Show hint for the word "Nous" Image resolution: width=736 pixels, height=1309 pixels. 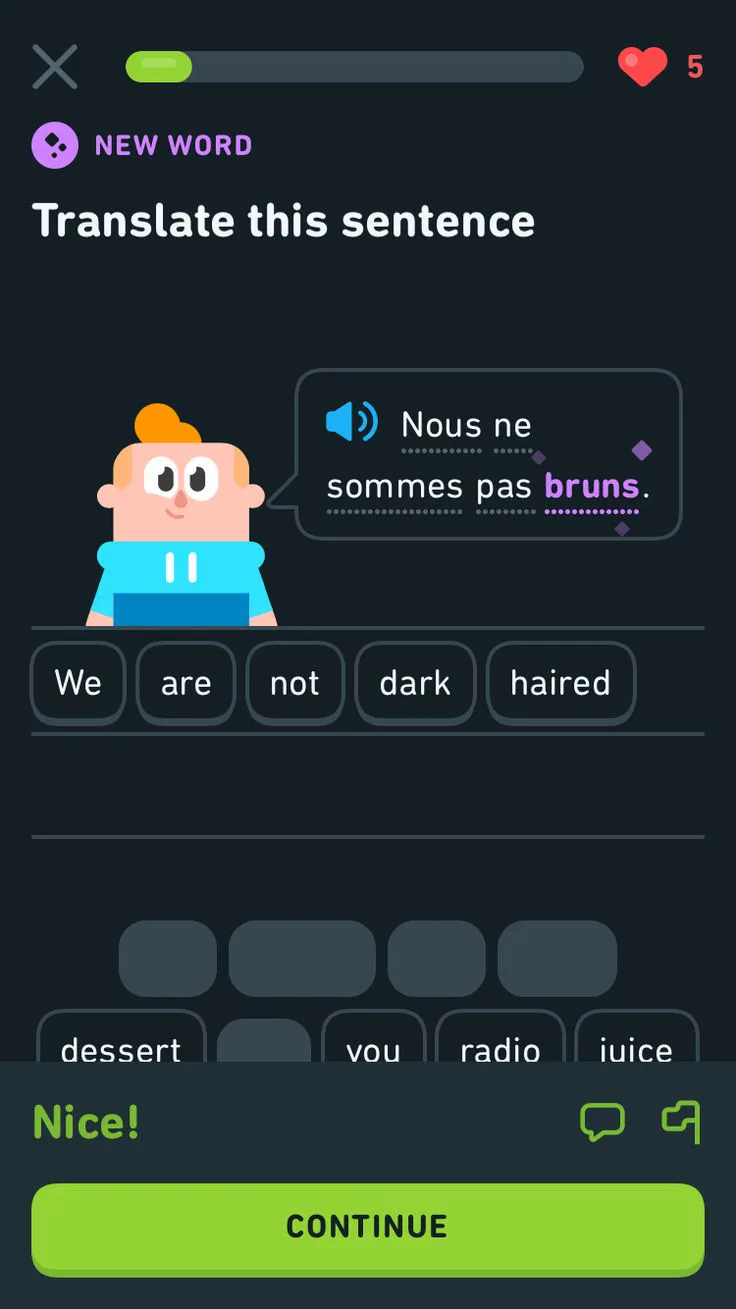click(441, 426)
